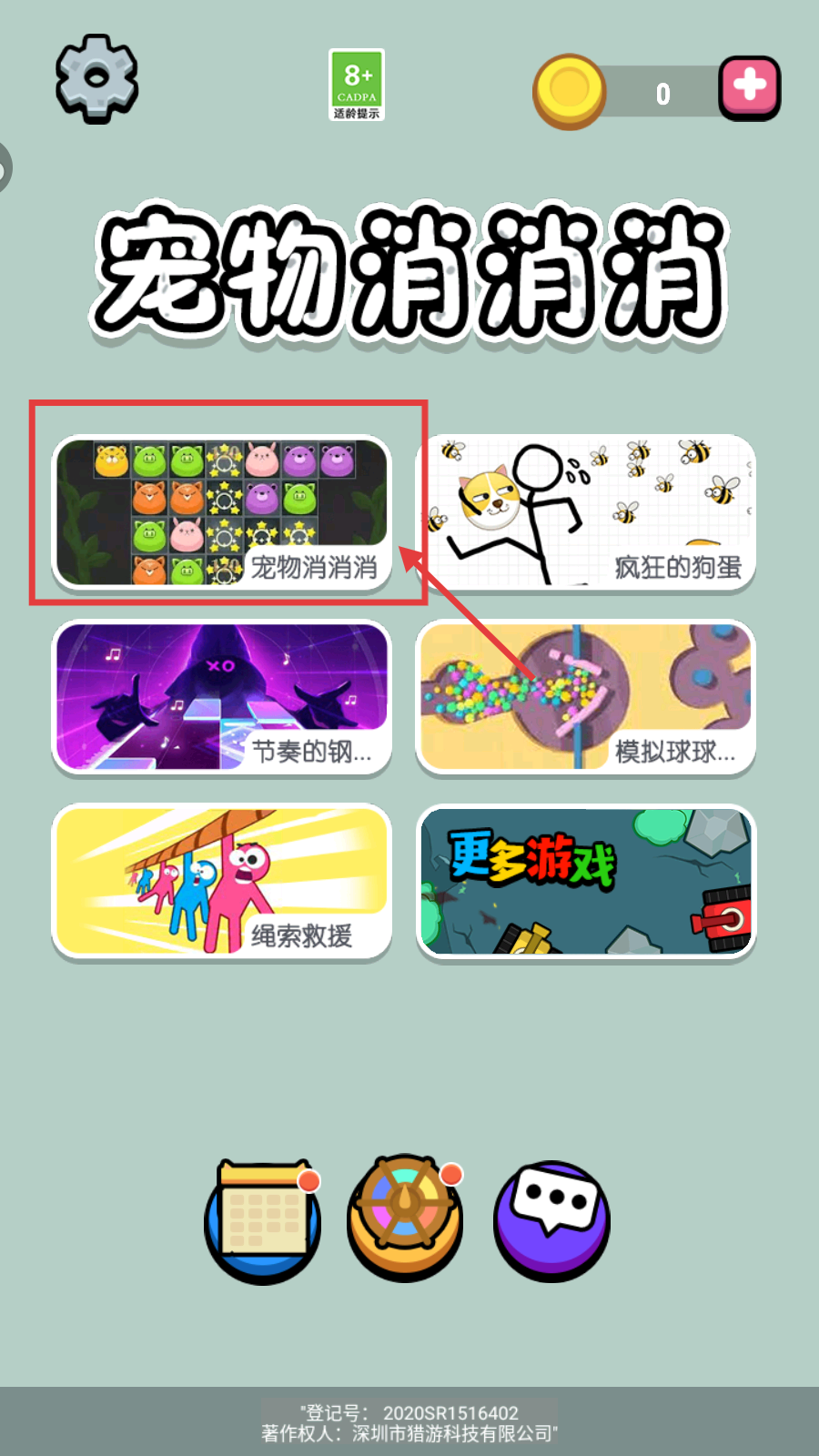Add coins with the pink plus button

click(x=750, y=88)
